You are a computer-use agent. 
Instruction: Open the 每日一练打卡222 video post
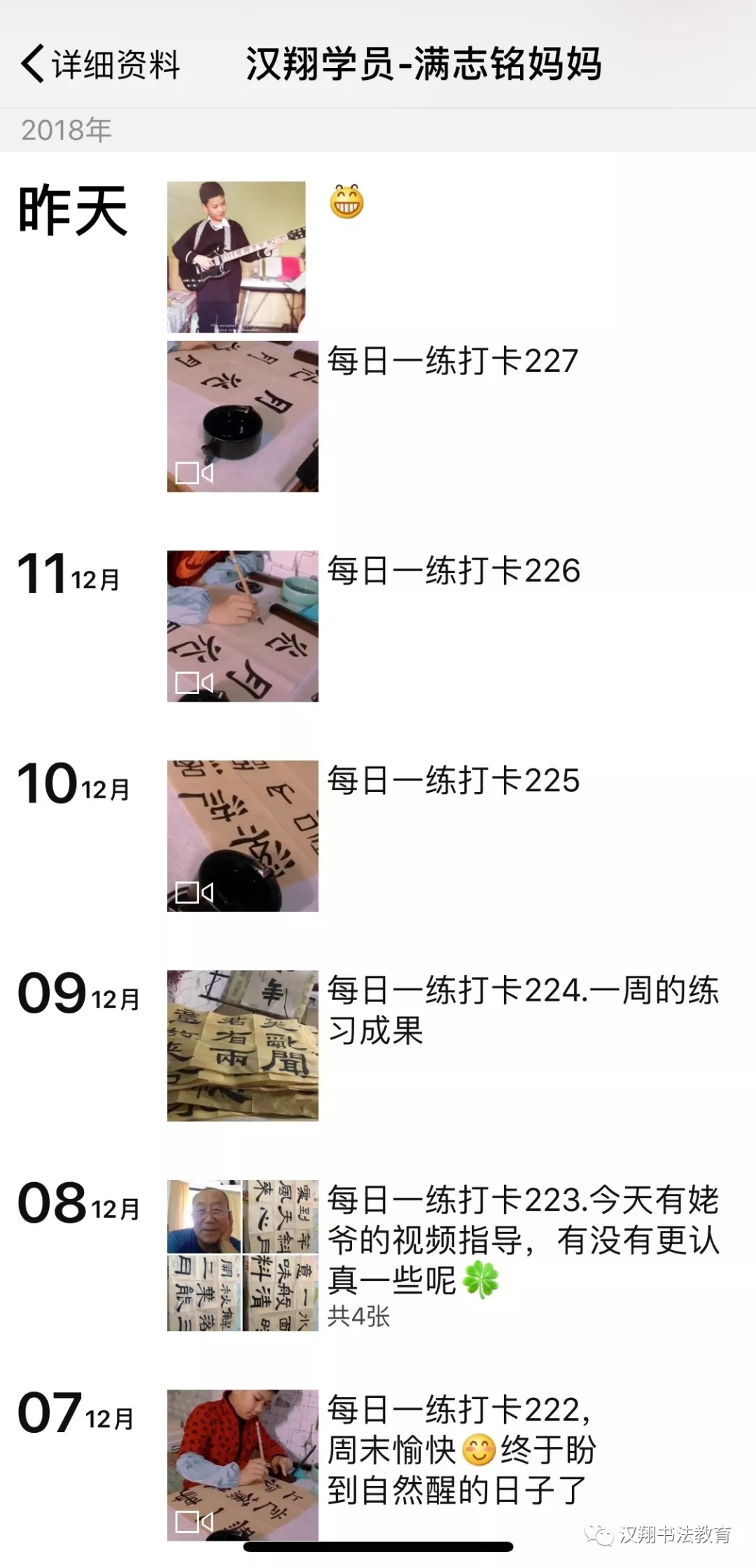242,1464
